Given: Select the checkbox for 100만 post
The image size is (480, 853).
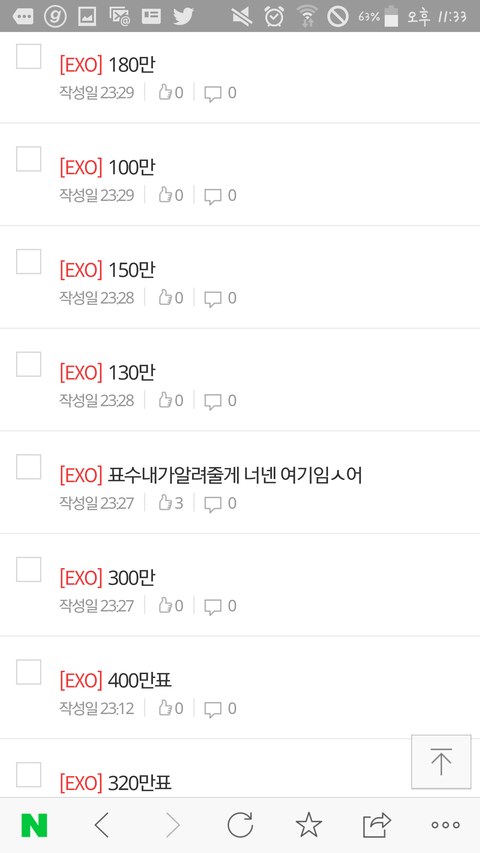Looking at the screenshot, I should pyautogui.click(x=28, y=159).
